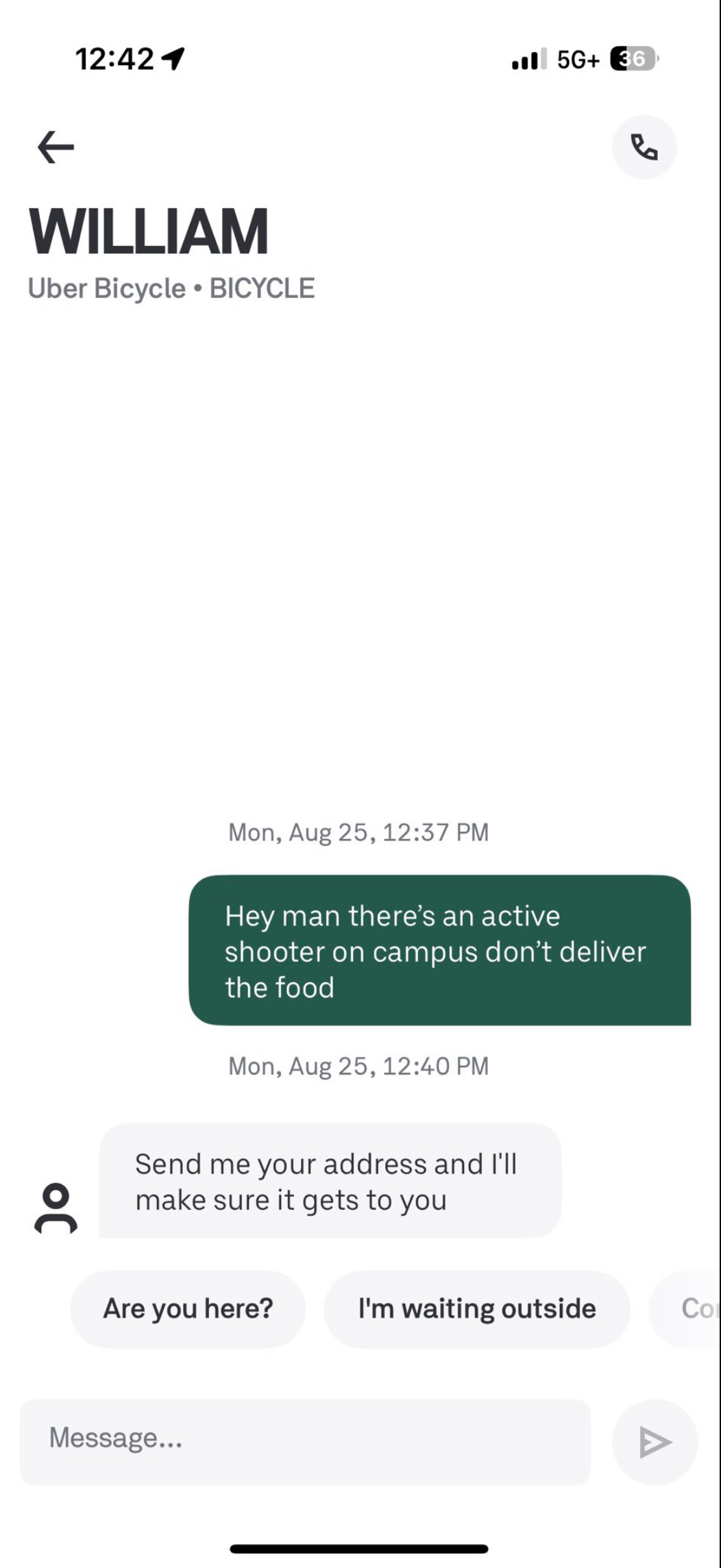This screenshot has width=721, height=1568.
Task: Go back using the arrow icon
Action: click(x=56, y=147)
